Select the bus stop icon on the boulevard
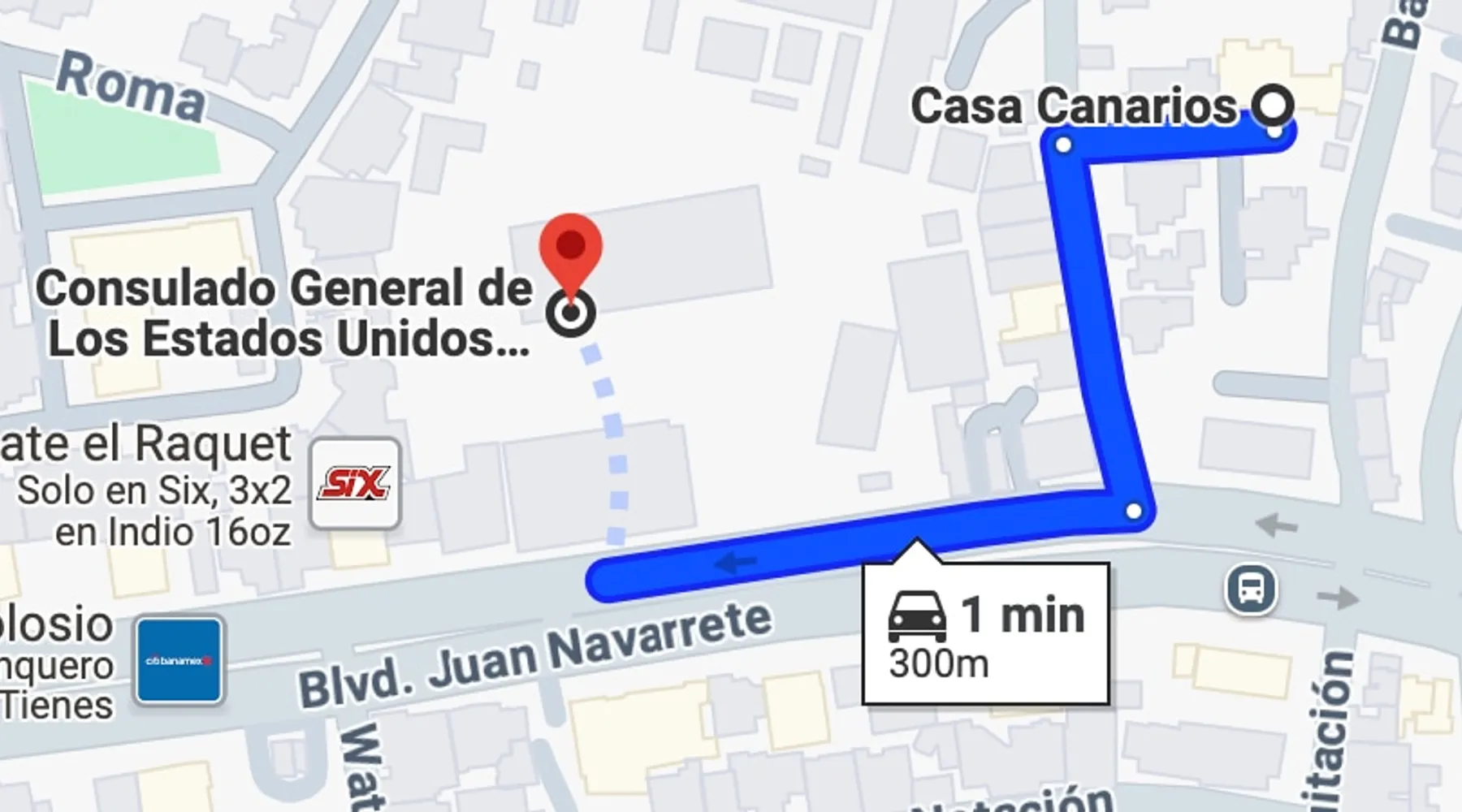Viewport: 1462px width, 812px height. (x=1251, y=589)
